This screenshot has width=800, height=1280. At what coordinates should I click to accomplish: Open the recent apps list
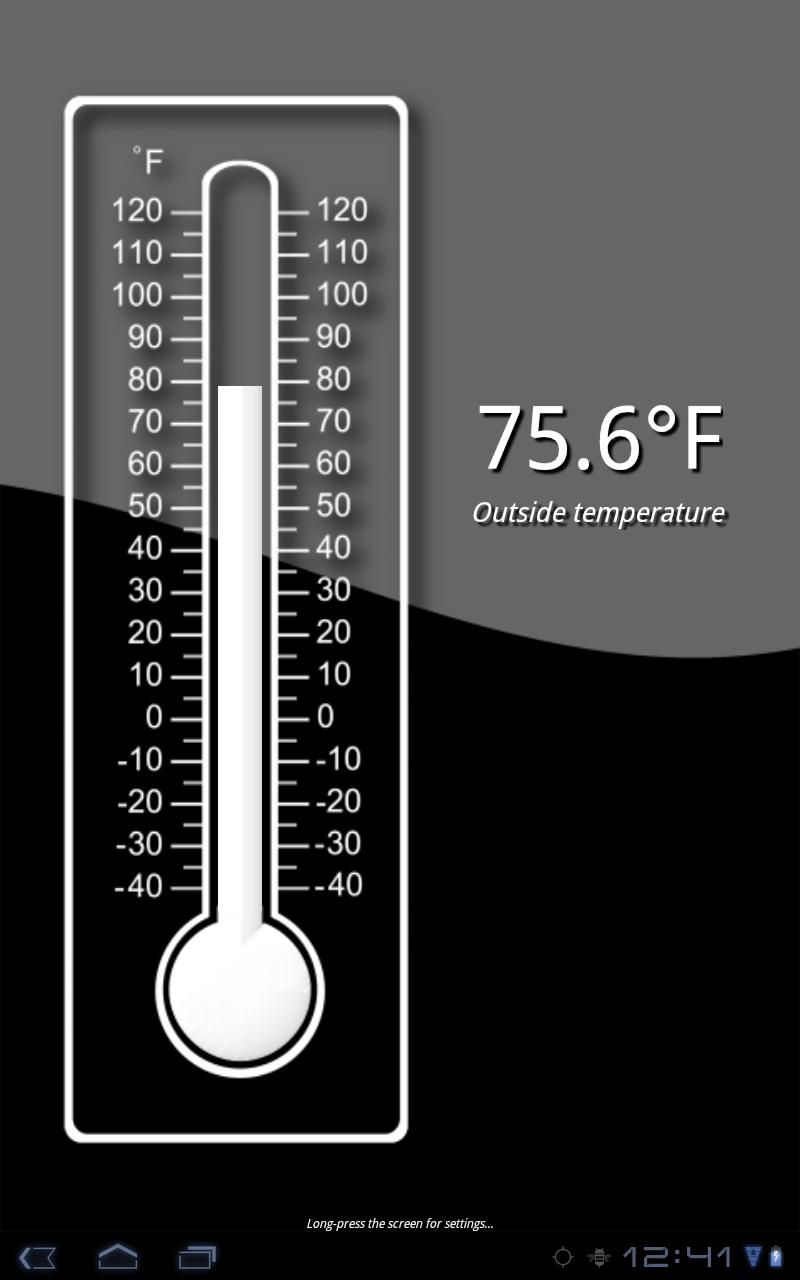point(197,1256)
